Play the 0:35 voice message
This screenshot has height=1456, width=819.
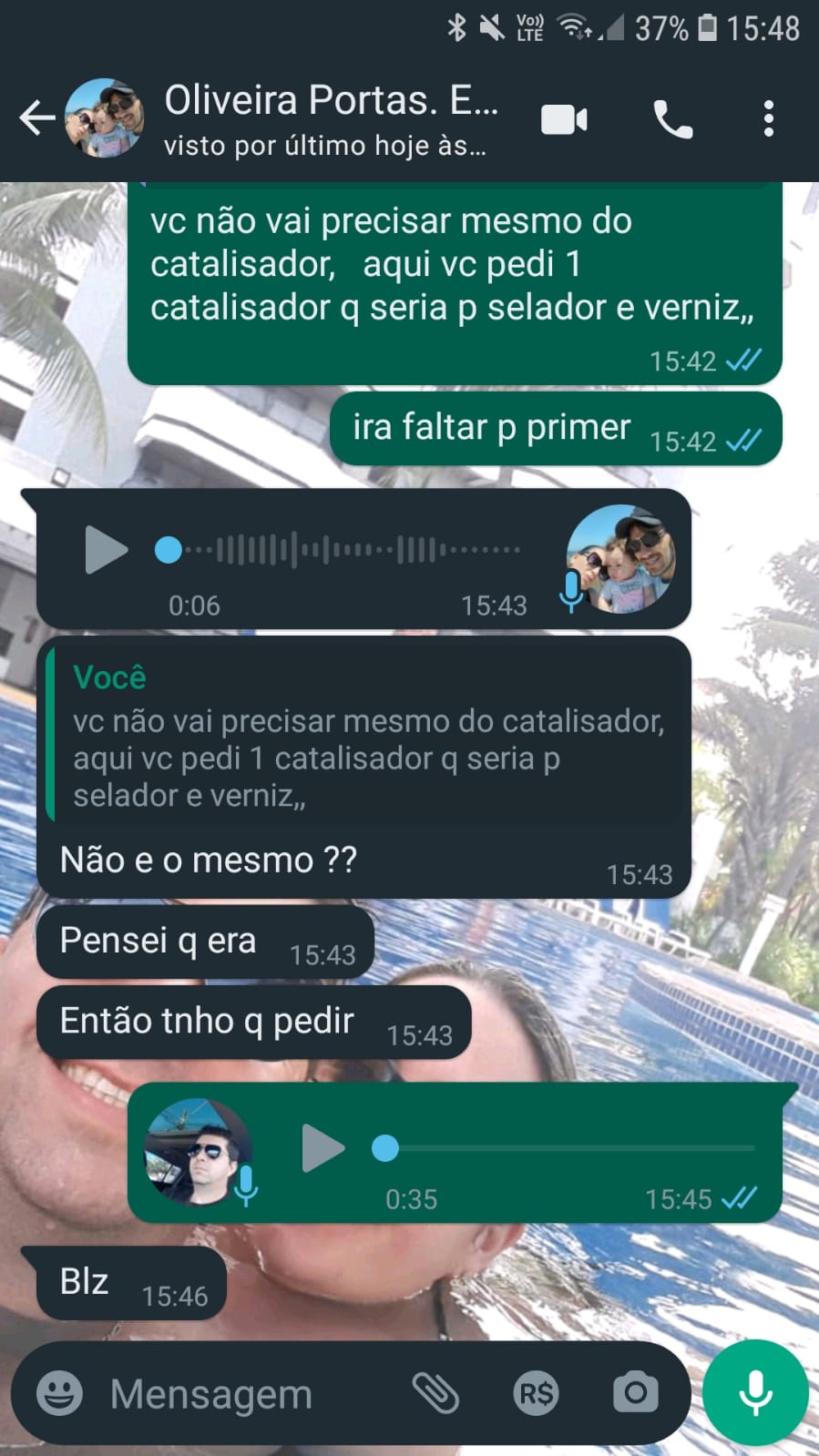click(322, 1148)
